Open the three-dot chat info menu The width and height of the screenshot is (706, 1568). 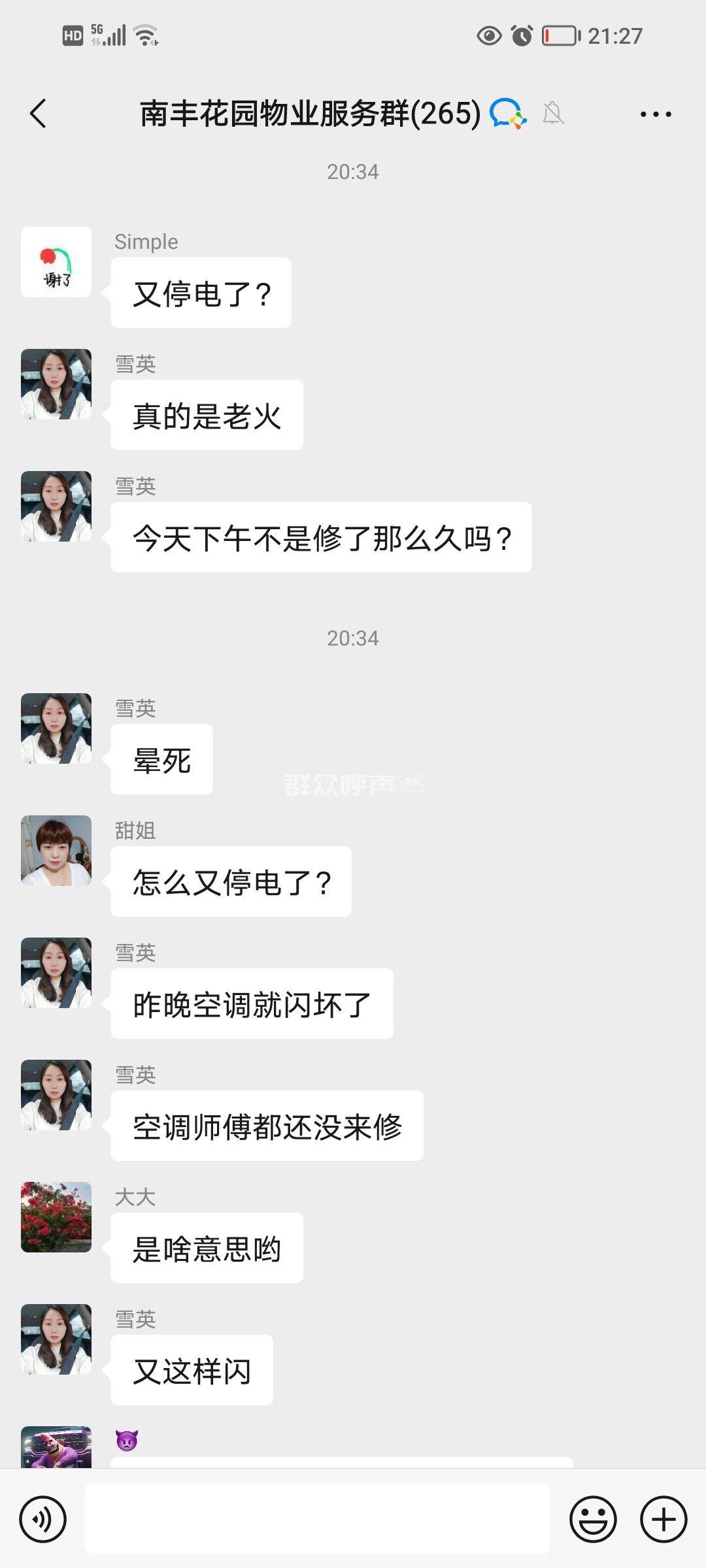pyautogui.click(x=655, y=114)
